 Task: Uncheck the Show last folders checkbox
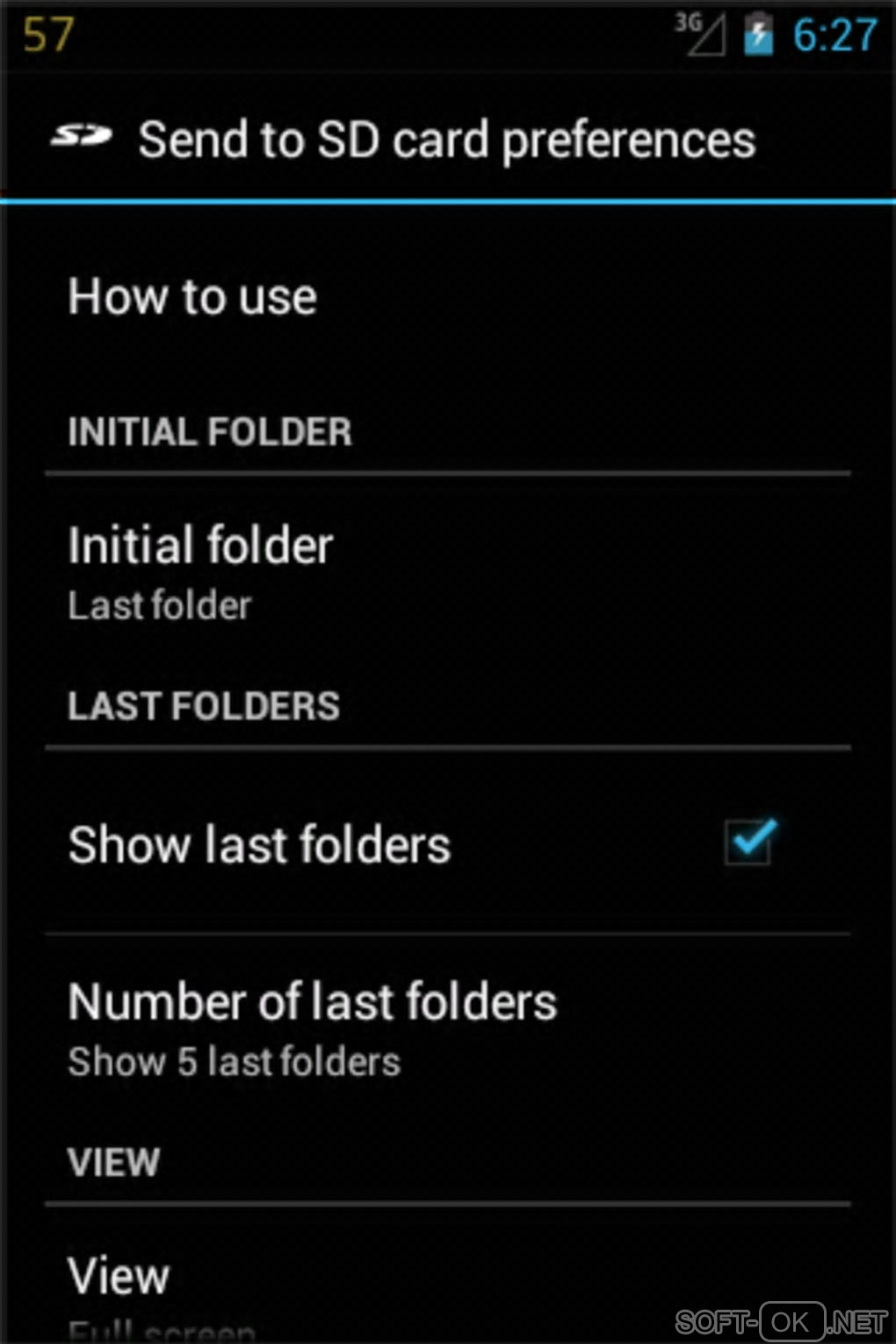tap(749, 843)
